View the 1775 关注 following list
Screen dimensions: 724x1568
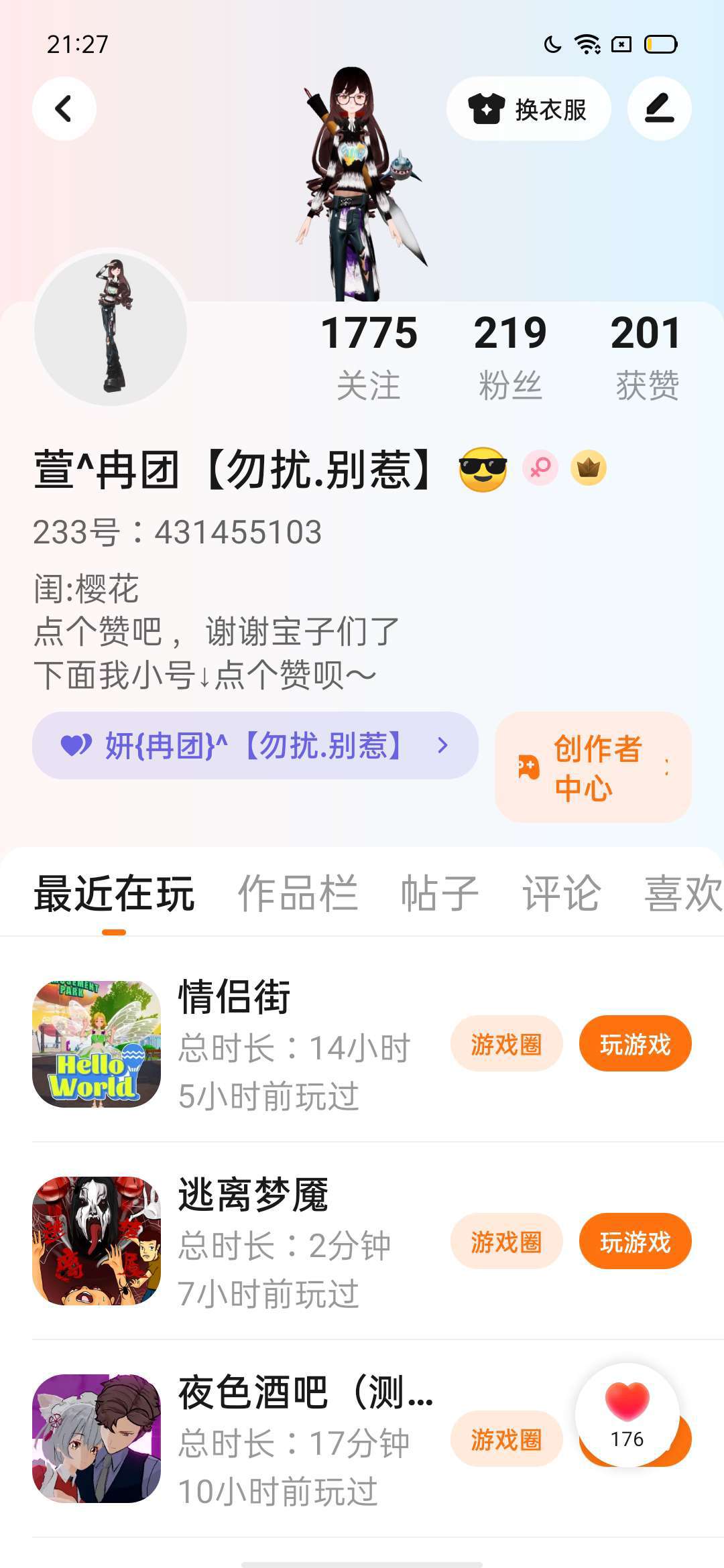pyautogui.click(x=369, y=356)
